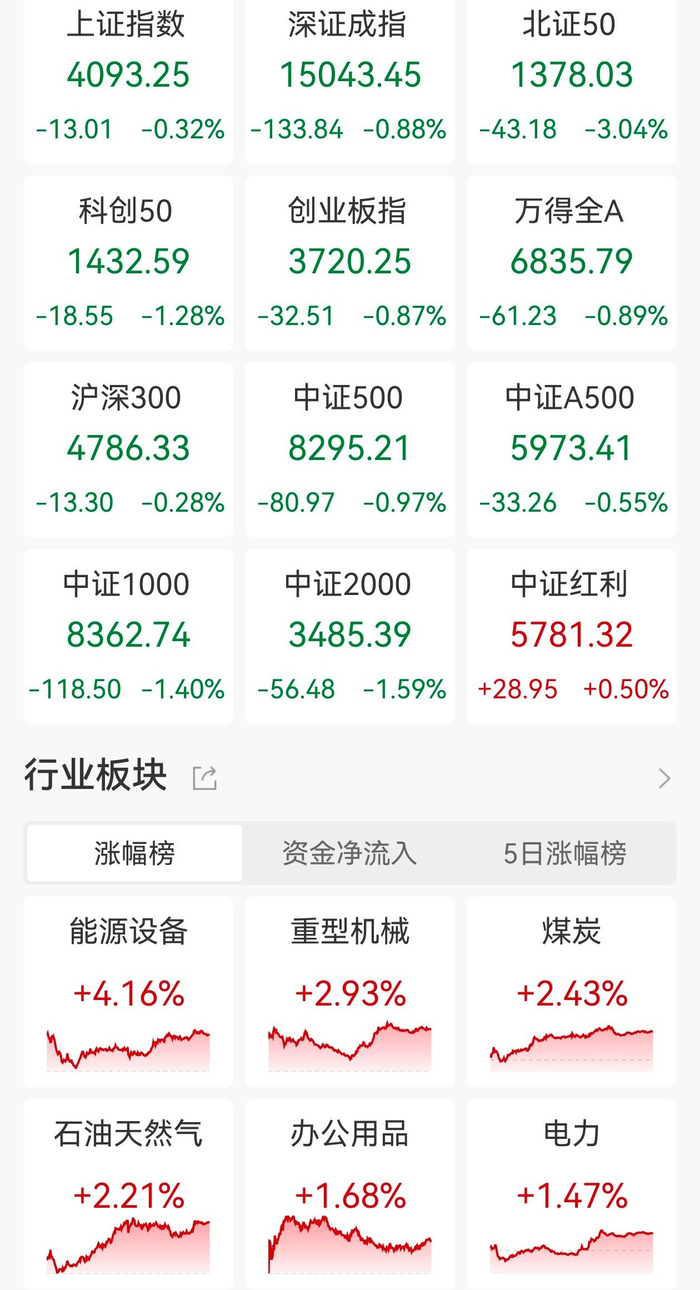This screenshot has height=1290, width=700.
Task: Switch to the 资金净流入 tab
Action: [349, 853]
